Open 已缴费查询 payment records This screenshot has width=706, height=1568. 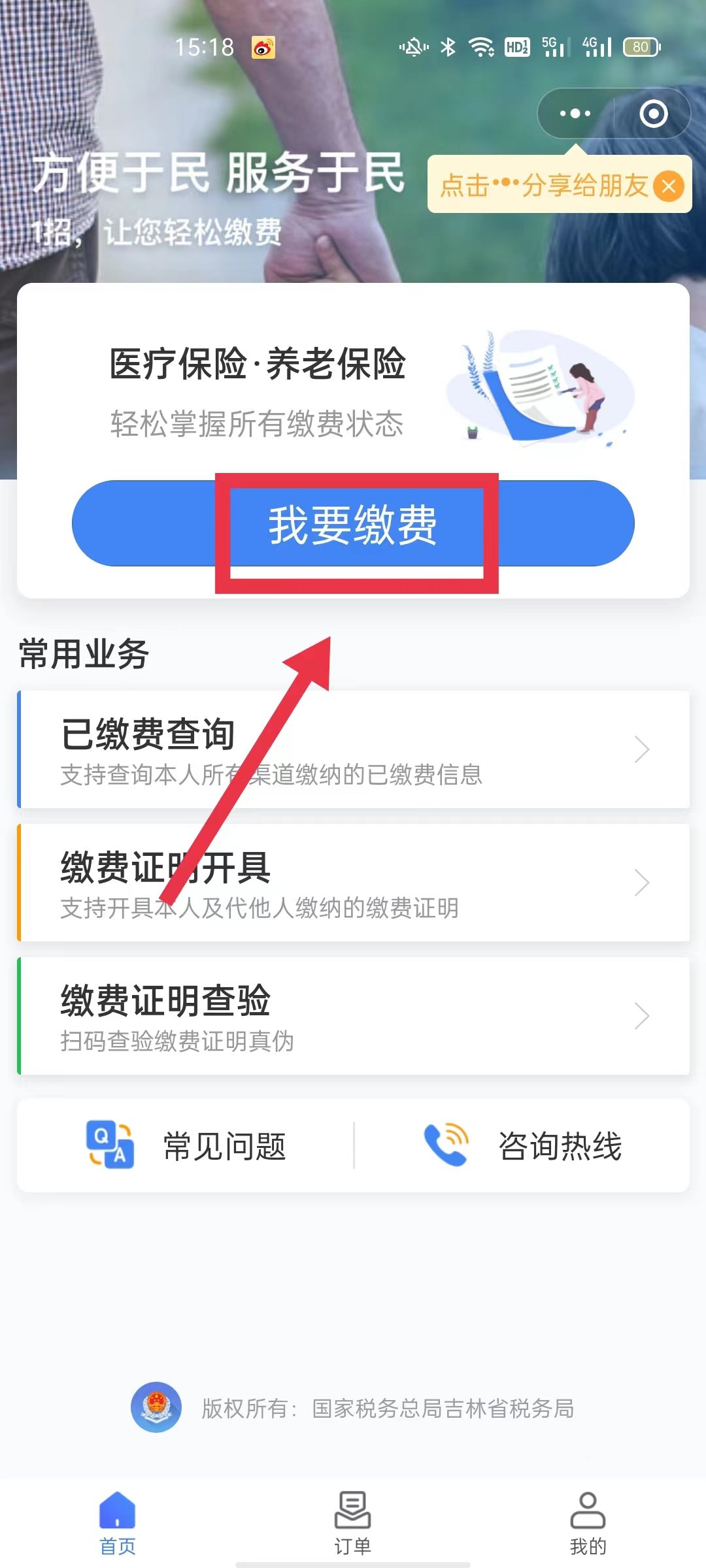(353, 749)
